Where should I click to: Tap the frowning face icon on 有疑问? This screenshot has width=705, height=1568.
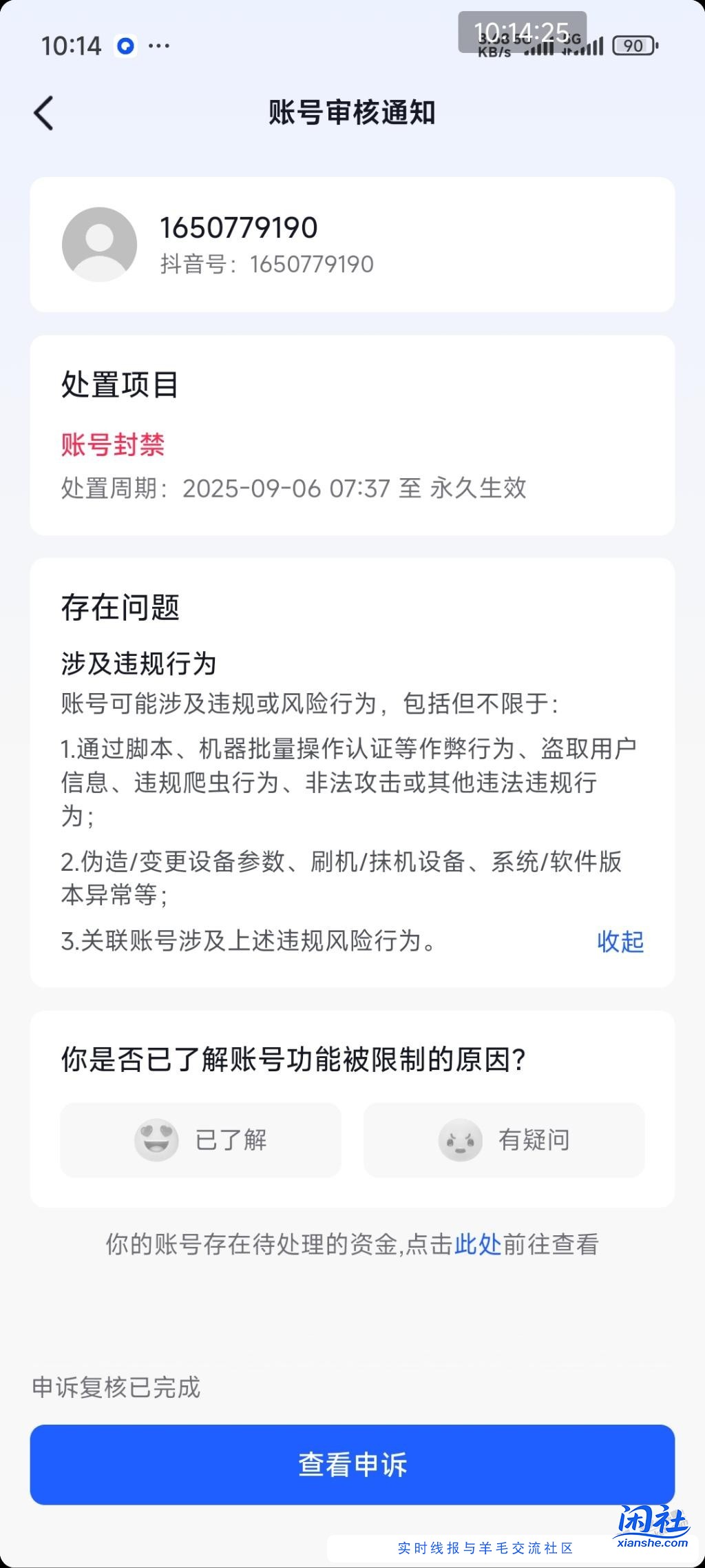tap(461, 1140)
